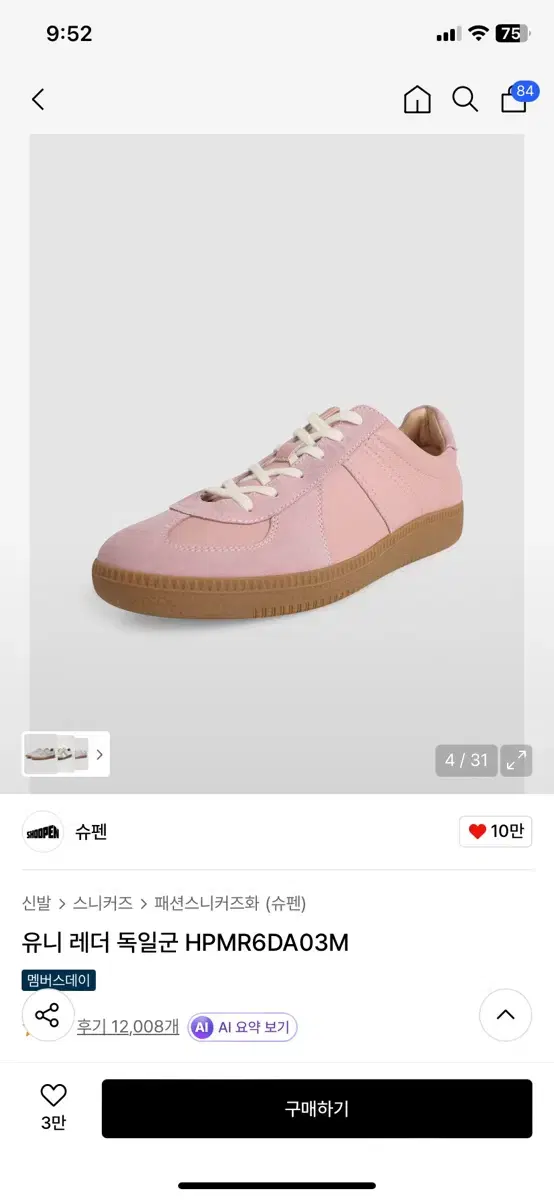
Task: Open the shopping bag showing 84 items
Action: click(x=516, y=97)
